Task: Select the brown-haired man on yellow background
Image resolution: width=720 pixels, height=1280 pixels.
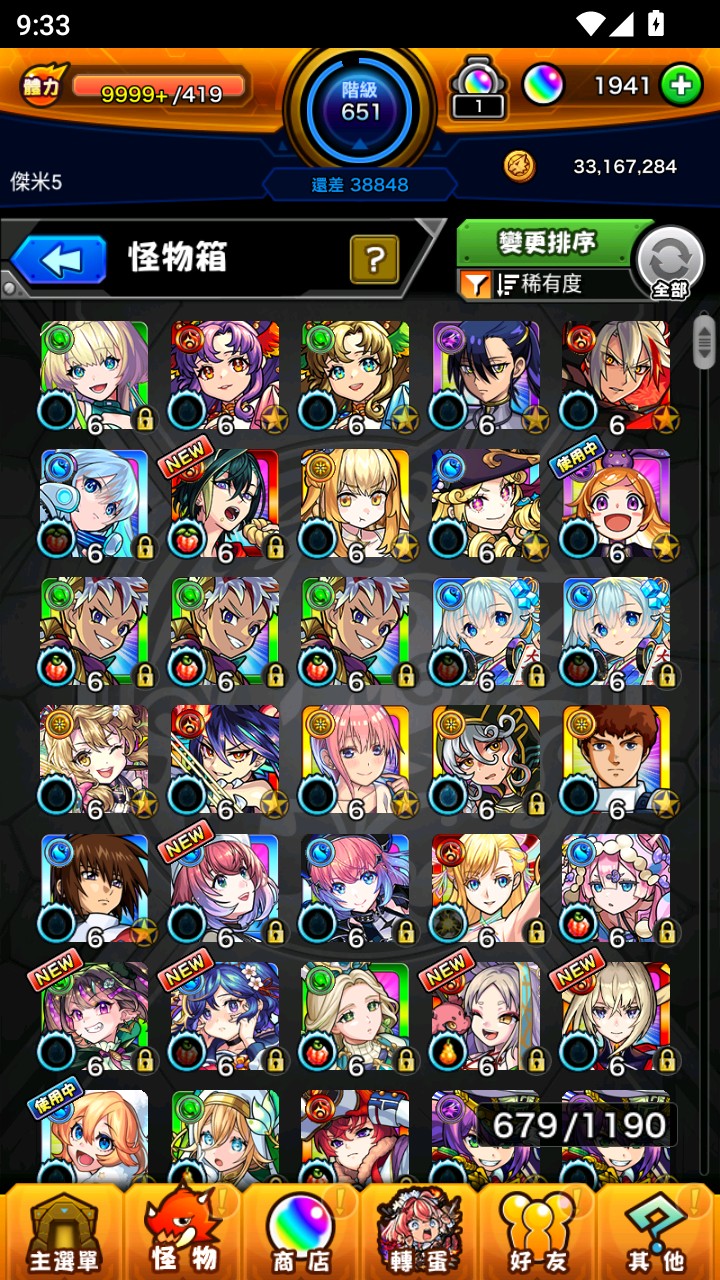Action: point(615,759)
